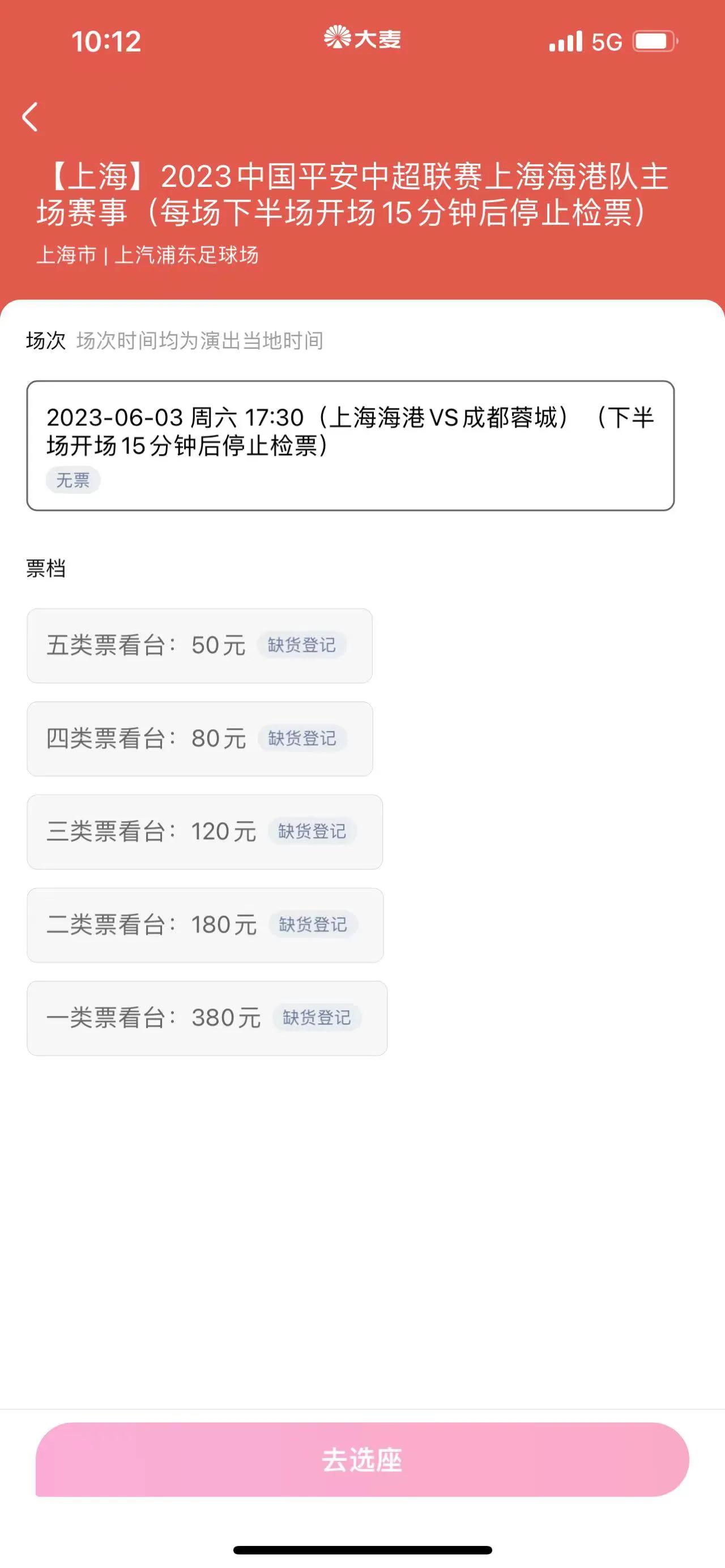Tap the 无票 sold-out tag
This screenshot has height=1568, width=725.
tap(72, 480)
